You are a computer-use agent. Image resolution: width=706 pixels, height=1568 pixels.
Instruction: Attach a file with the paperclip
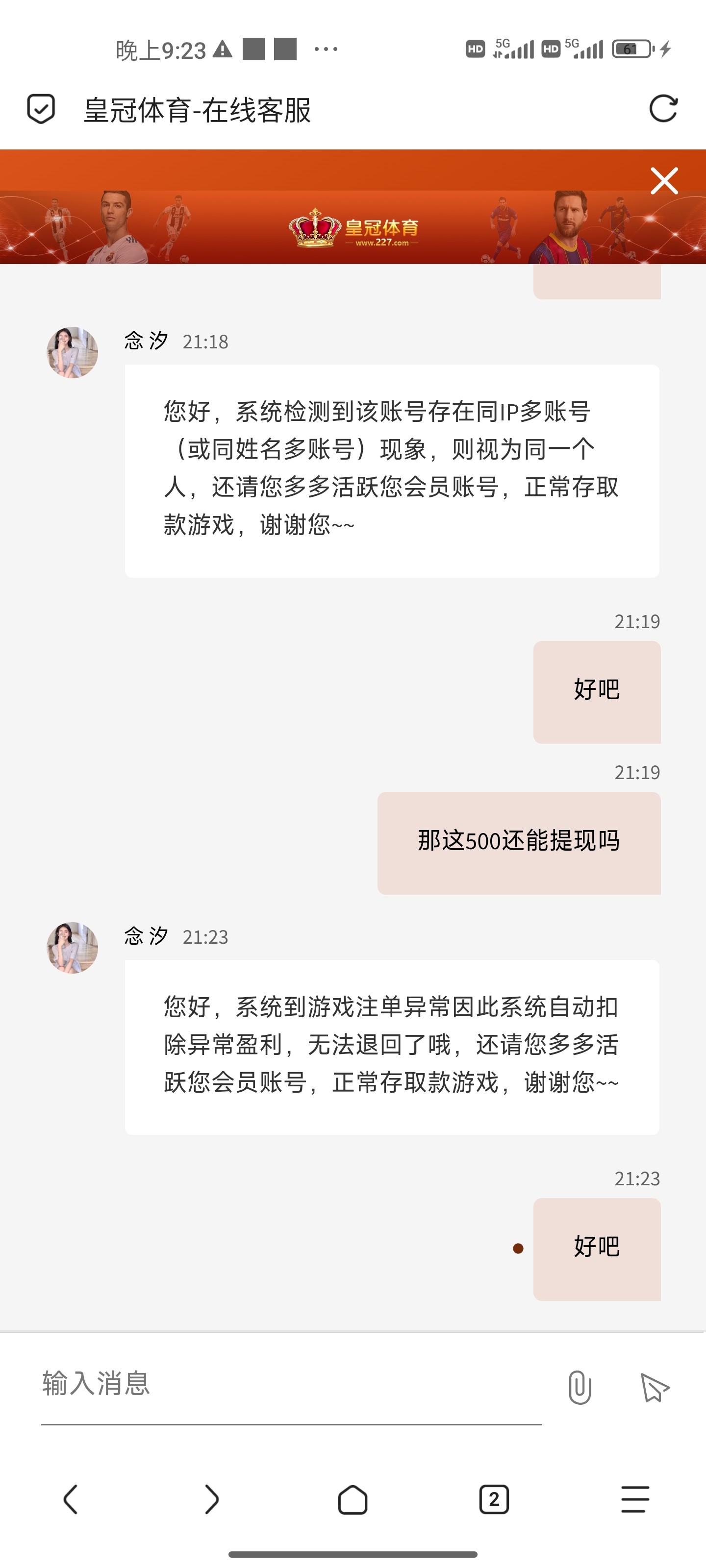(x=580, y=1387)
